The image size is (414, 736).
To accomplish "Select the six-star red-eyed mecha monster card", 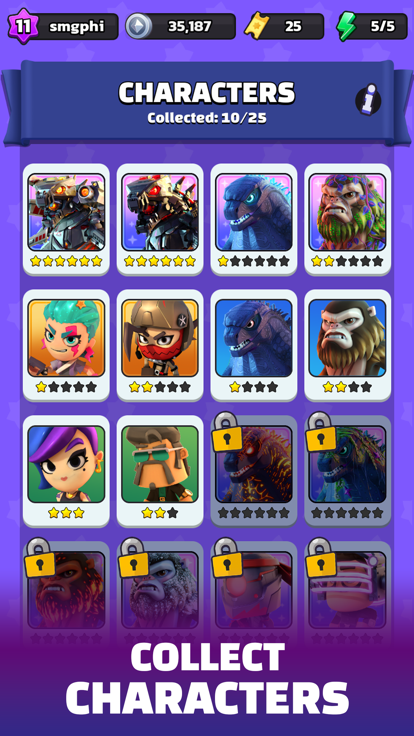I will pyautogui.click(x=160, y=219).
